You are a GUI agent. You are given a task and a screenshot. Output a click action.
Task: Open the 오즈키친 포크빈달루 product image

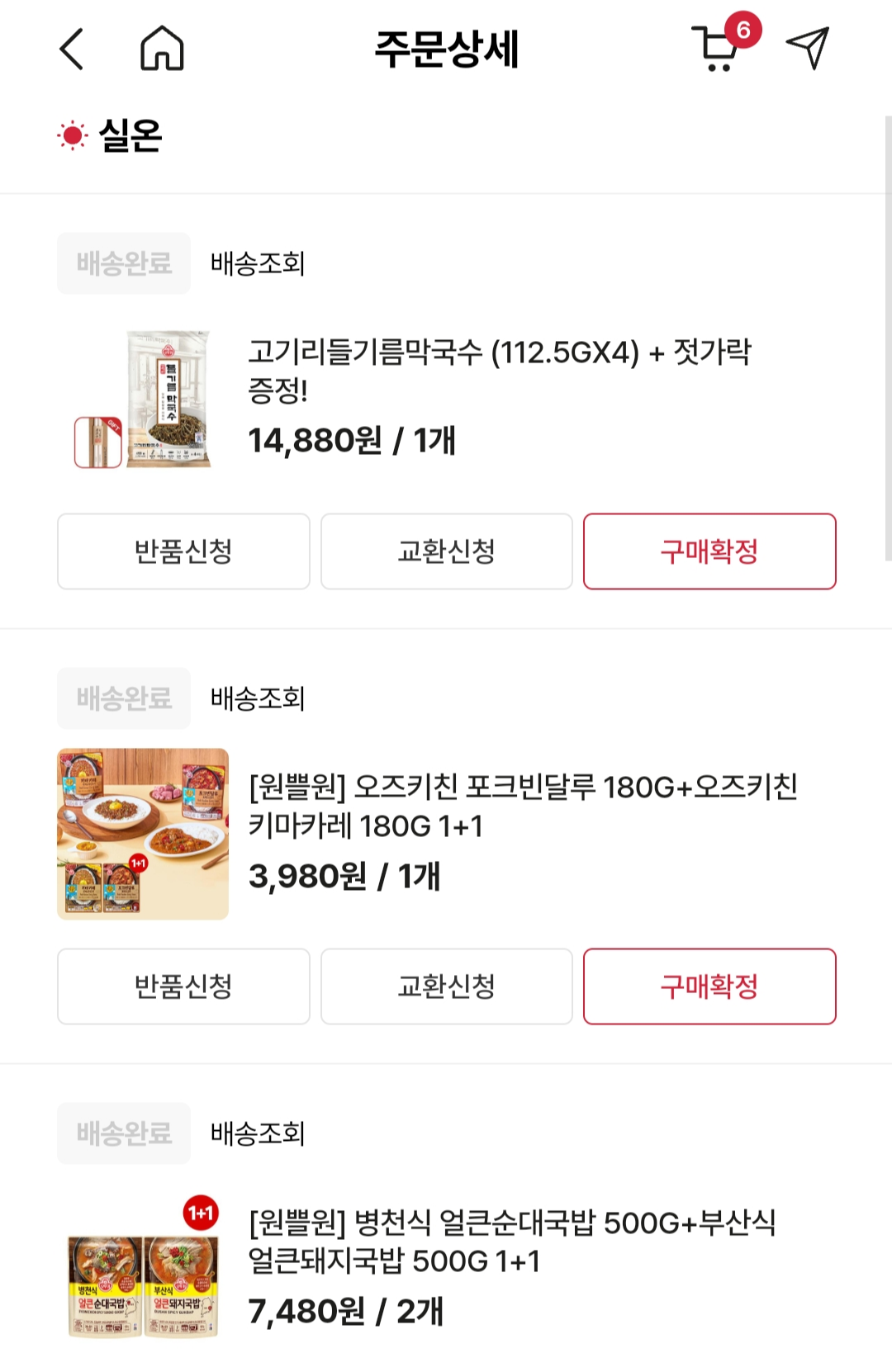pyautogui.click(x=143, y=834)
